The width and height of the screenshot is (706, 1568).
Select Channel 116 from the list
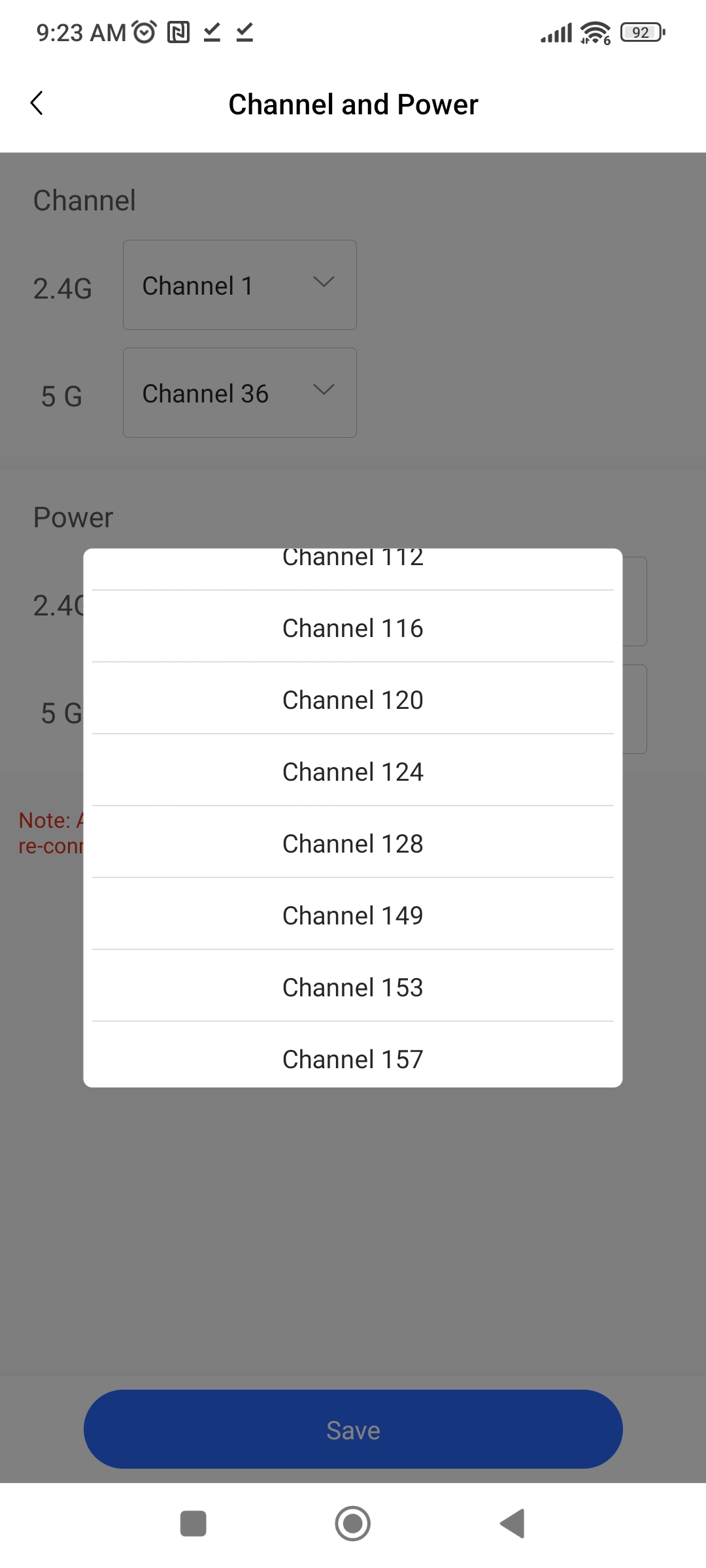[353, 627]
